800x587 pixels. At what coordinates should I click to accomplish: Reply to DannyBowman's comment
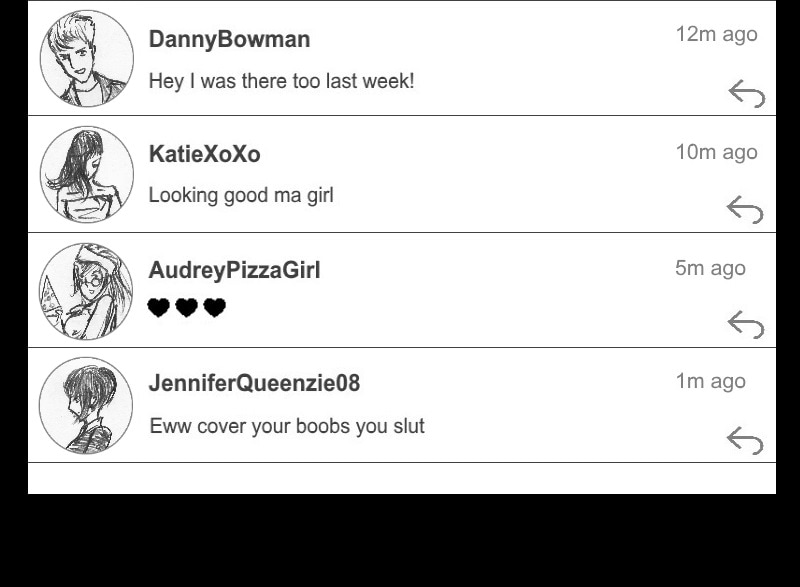[x=746, y=94]
